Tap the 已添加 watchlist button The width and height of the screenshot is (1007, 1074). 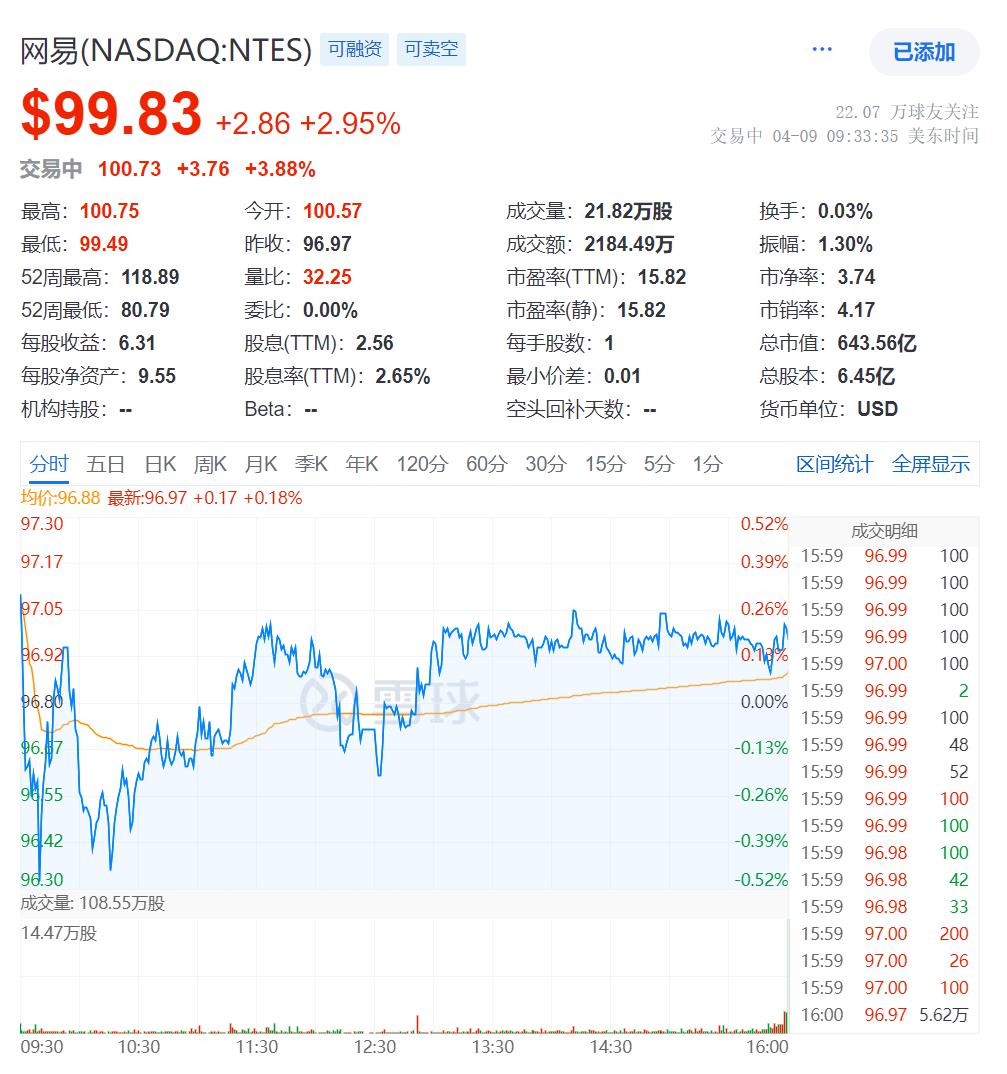tap(923, 52)
